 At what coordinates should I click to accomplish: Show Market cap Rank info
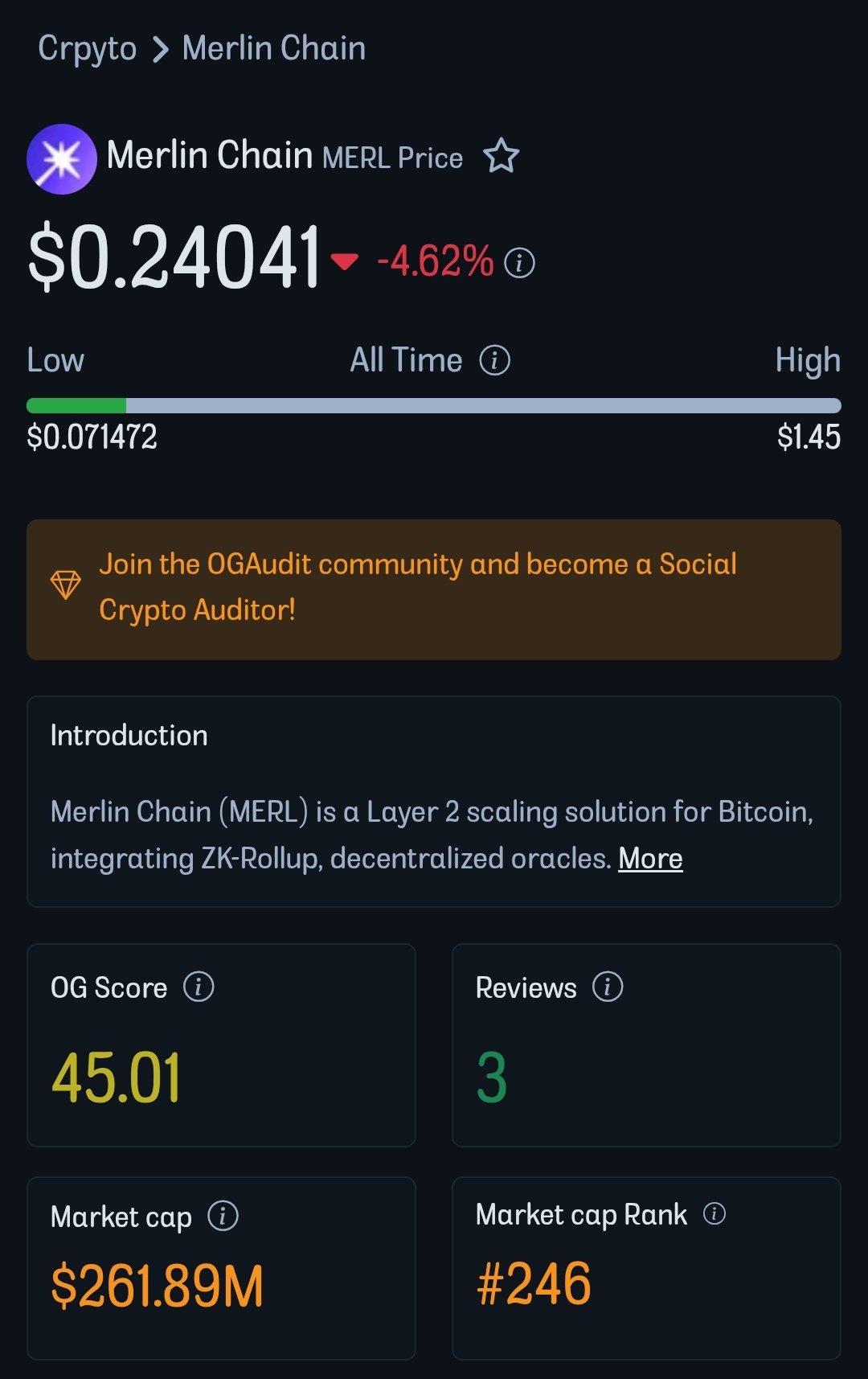pos(714,1213)
